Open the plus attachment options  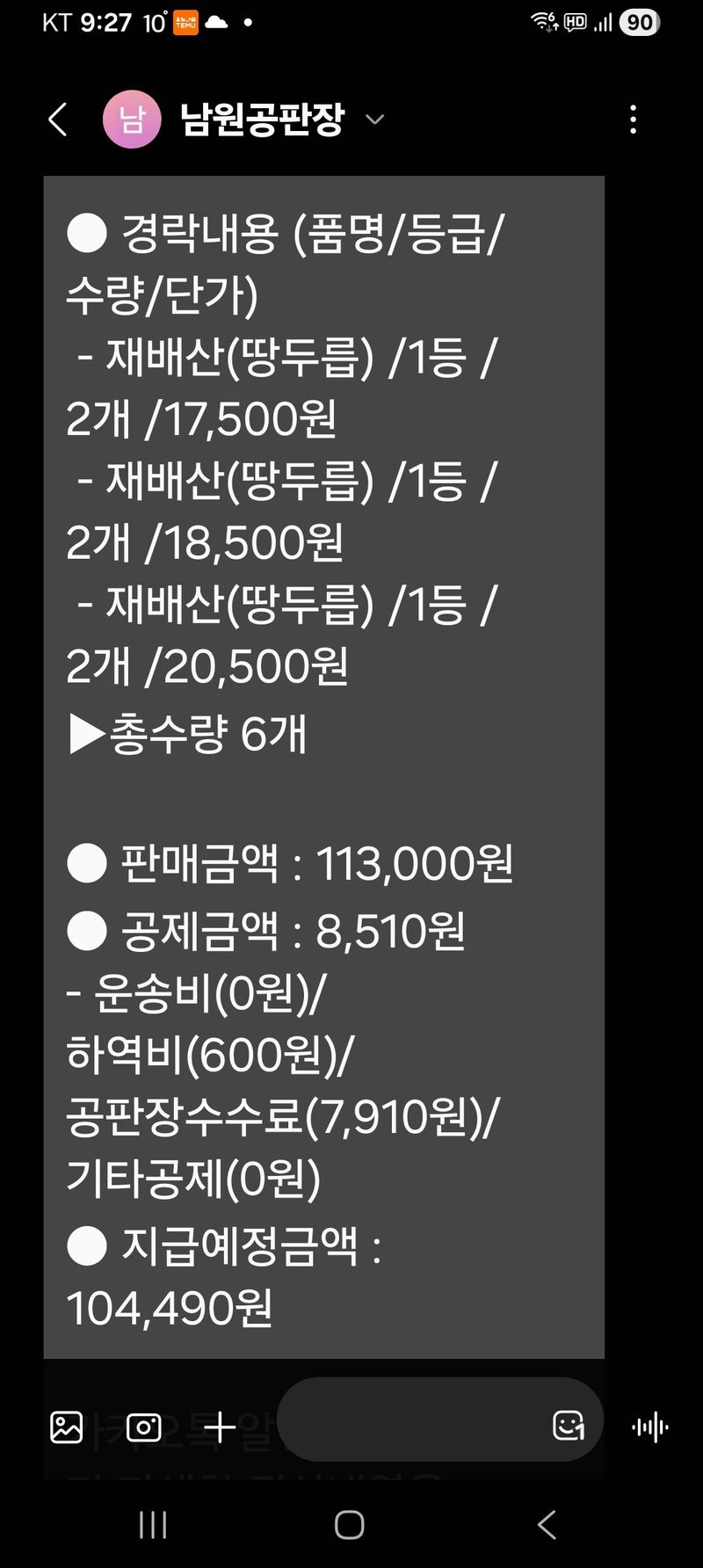[x=220, y=1427]
